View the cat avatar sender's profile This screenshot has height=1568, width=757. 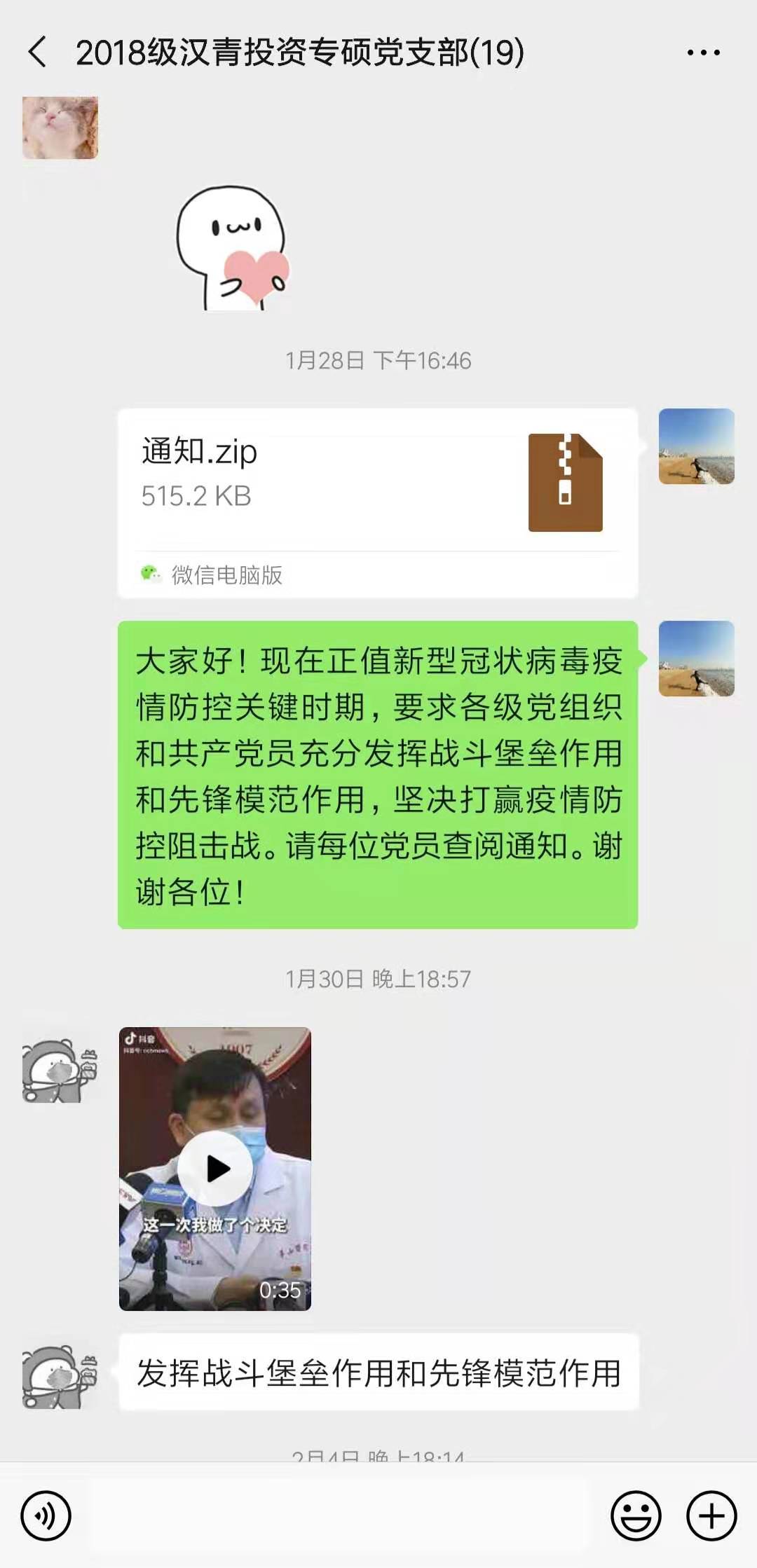60,128
